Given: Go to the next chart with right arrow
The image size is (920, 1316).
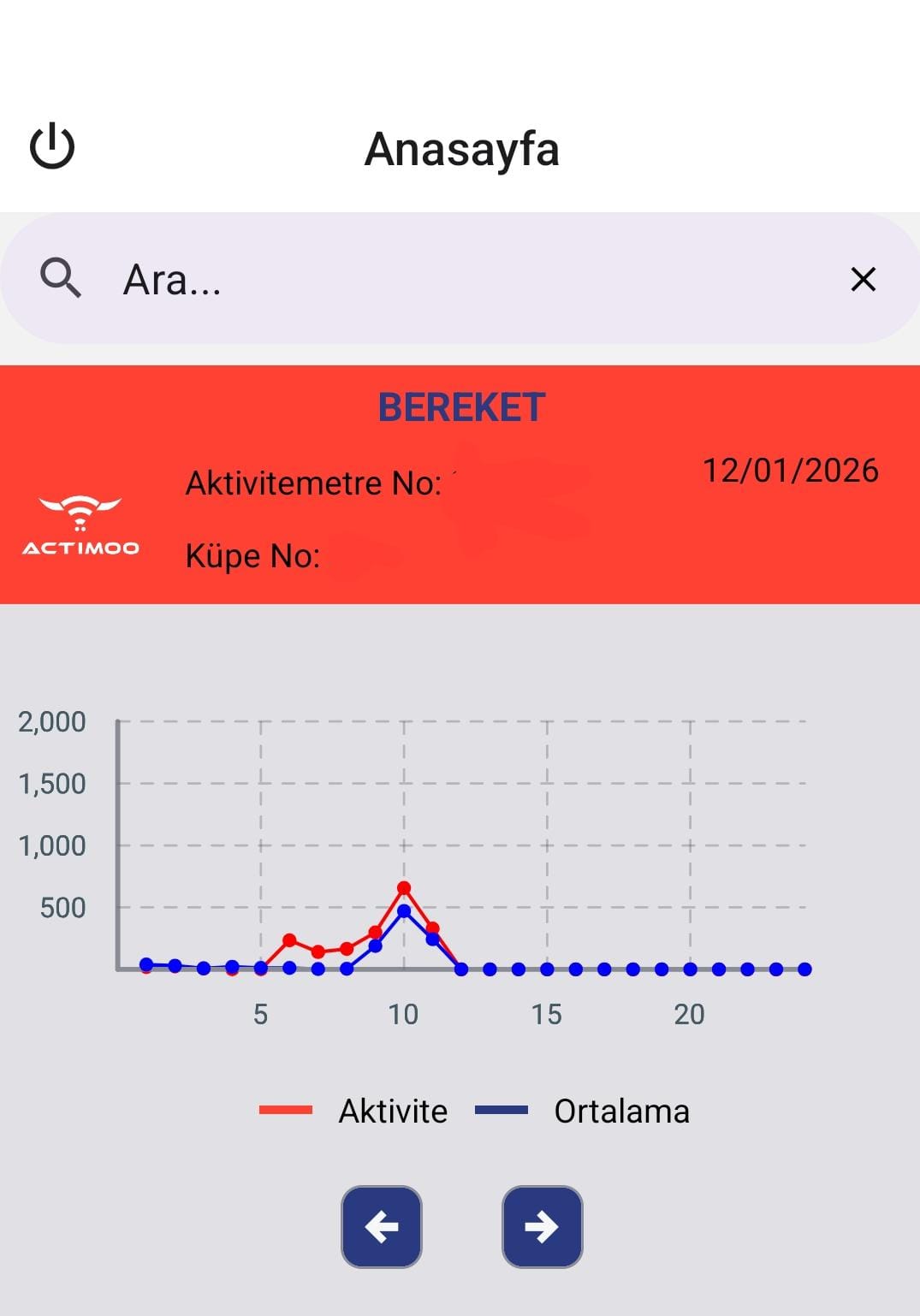Looking at the screenshot, I should point(542,1226).
